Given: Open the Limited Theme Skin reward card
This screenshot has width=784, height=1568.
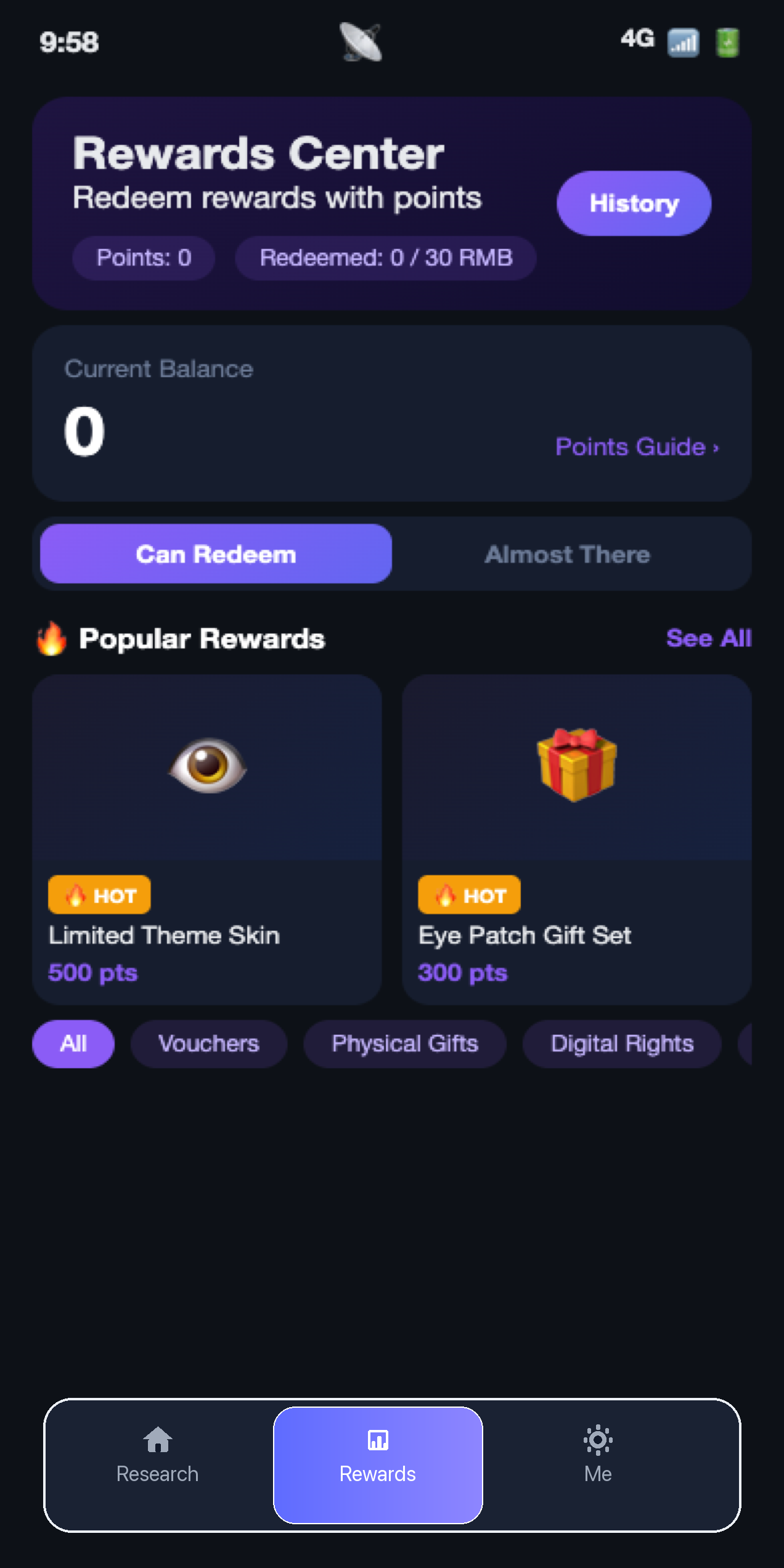Looking at the screenshot, I should click(207, 839).
